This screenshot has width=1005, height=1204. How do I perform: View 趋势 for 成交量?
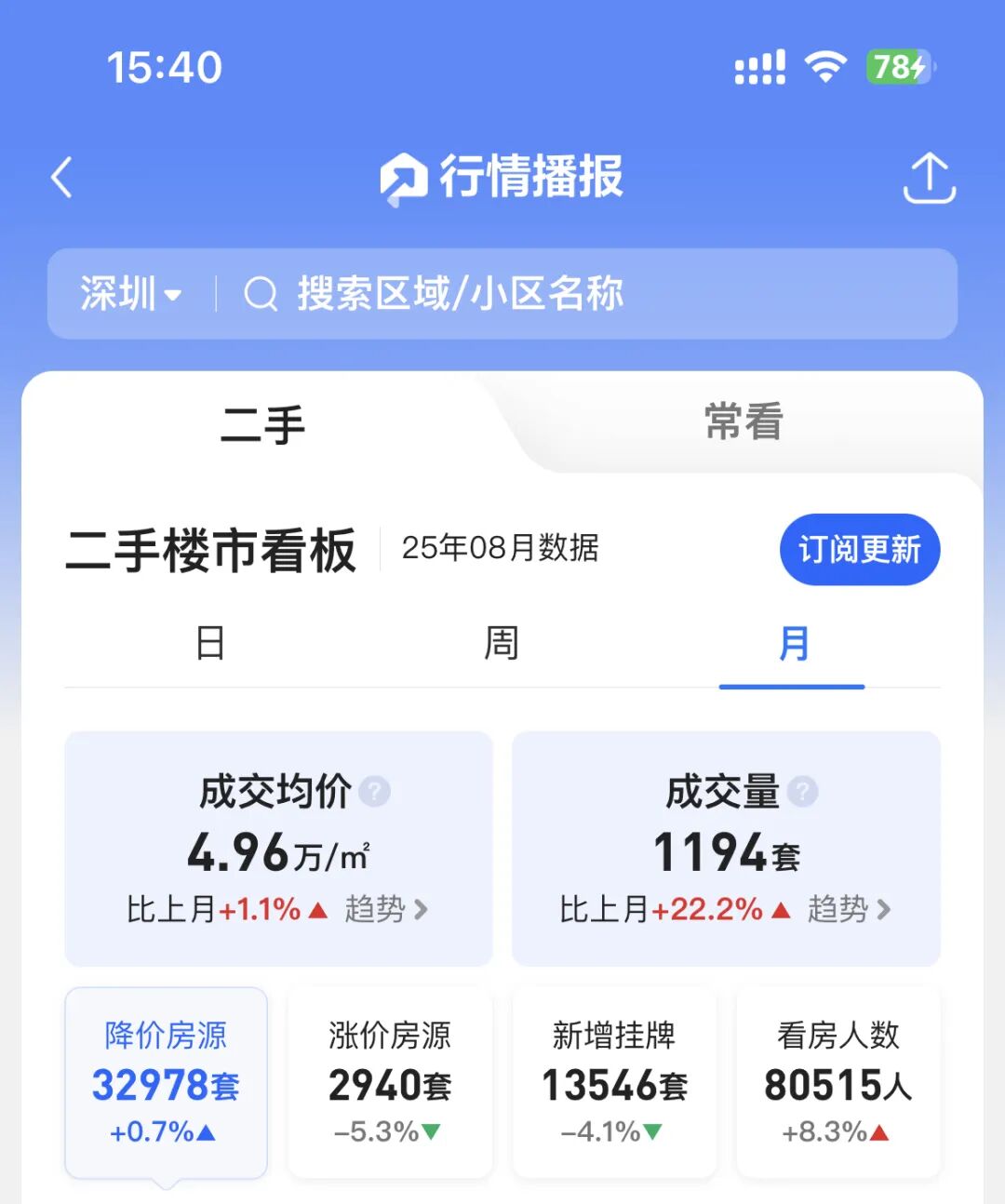pos(849,909)
